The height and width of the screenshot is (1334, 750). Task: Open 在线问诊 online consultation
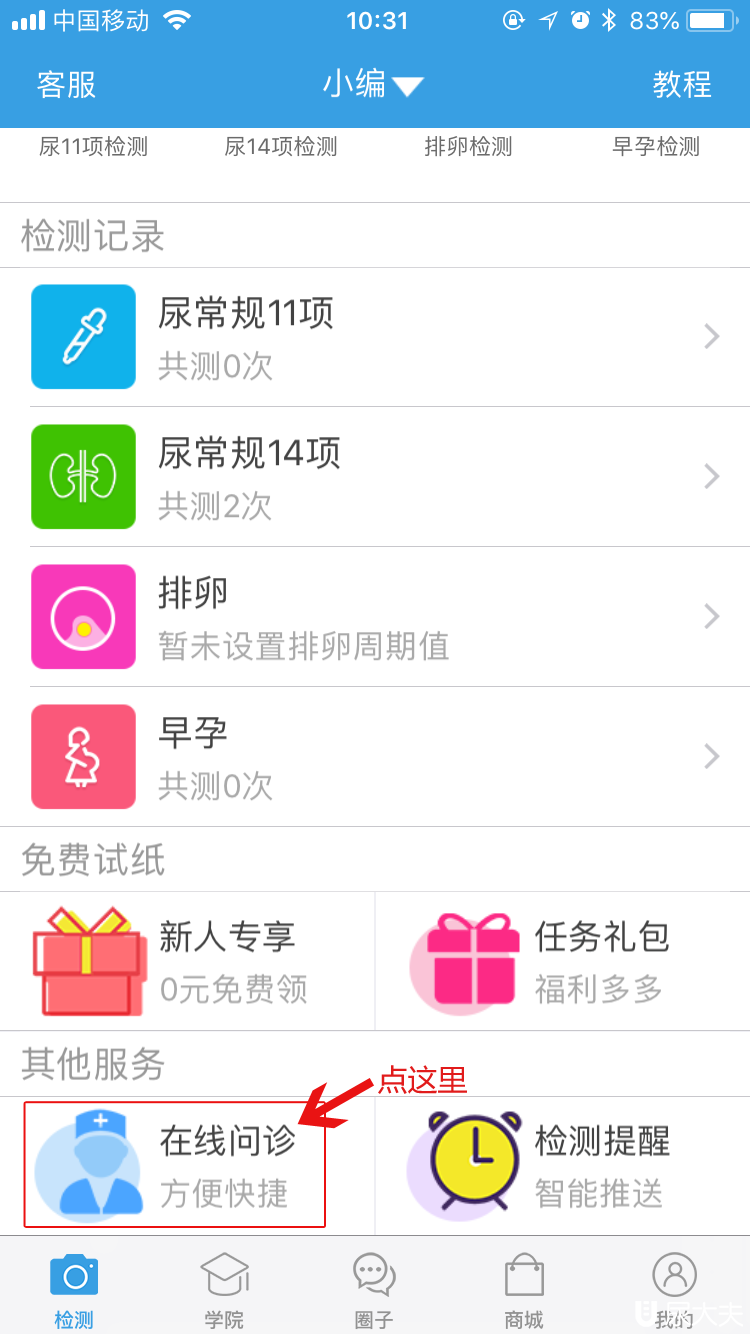[x=176, y=1166]
